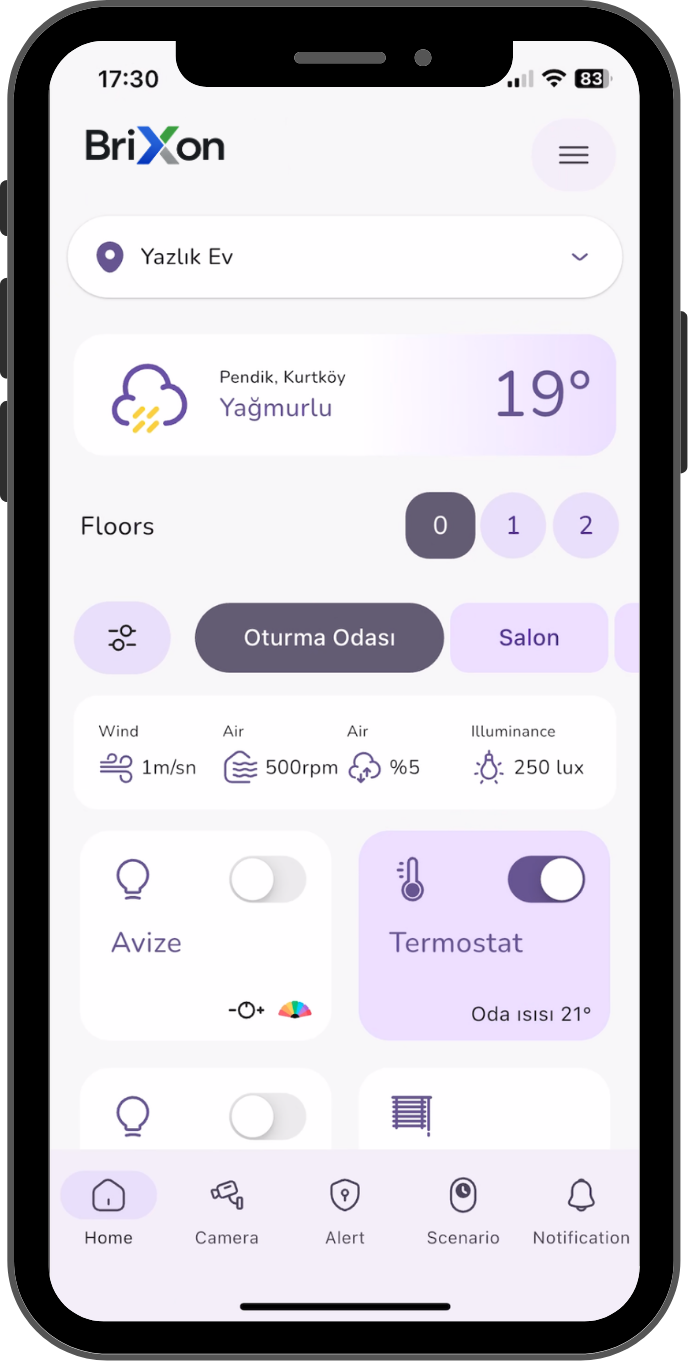Open the Alert tab

345,1209
